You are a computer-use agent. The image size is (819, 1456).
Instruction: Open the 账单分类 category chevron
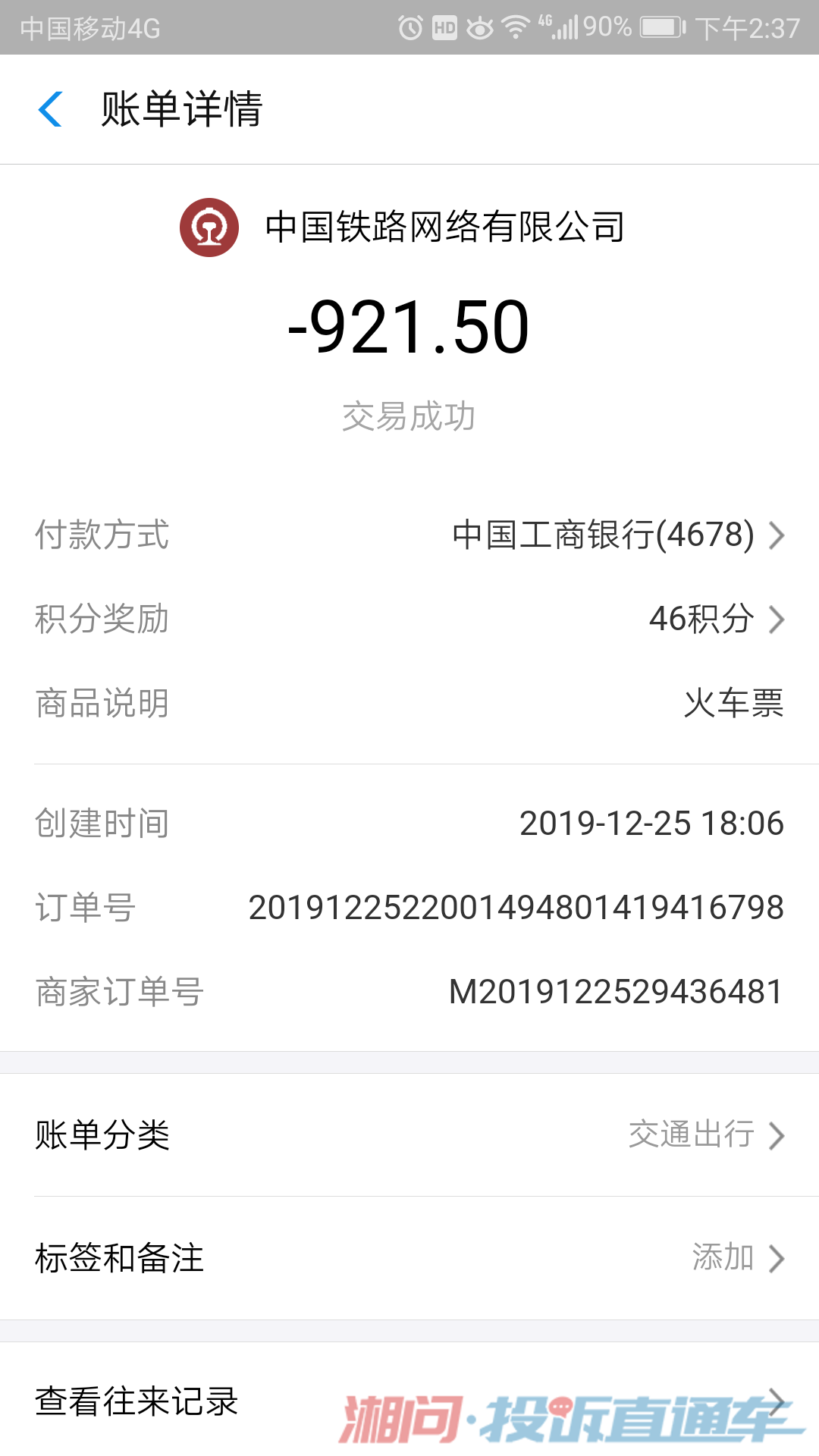777,1135
